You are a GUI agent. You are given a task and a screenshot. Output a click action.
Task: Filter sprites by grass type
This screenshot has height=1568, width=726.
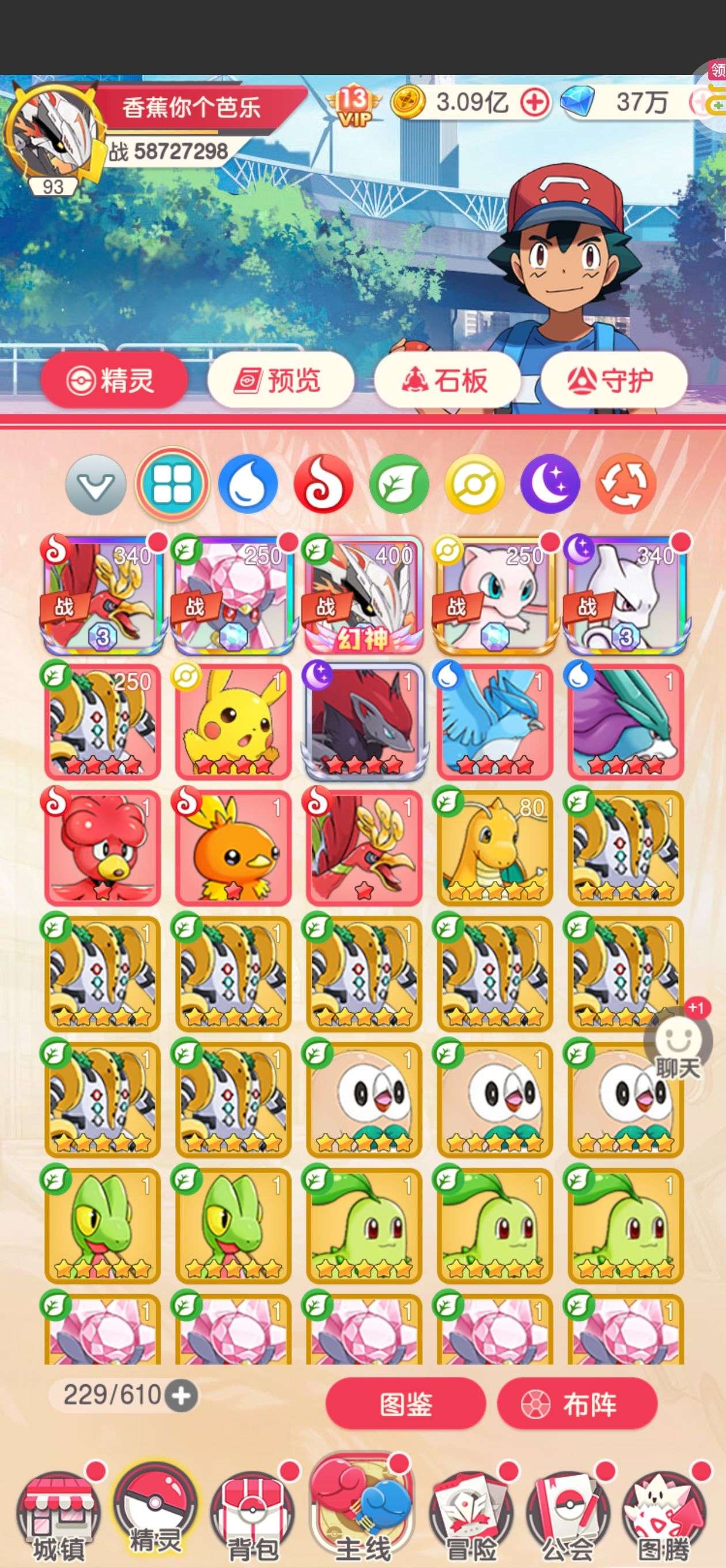coord(399,484)
